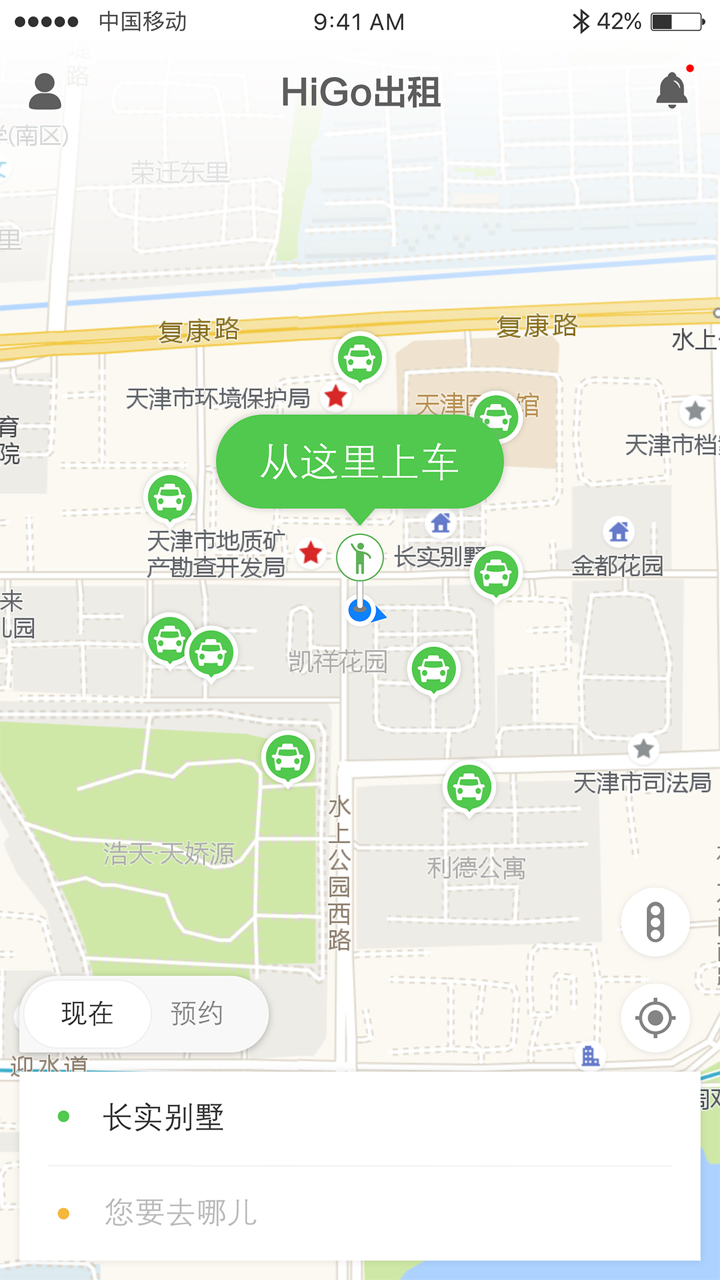The image size is (720, 1280).
Task: Open the notification bell
Action: (x=672, y=88)
